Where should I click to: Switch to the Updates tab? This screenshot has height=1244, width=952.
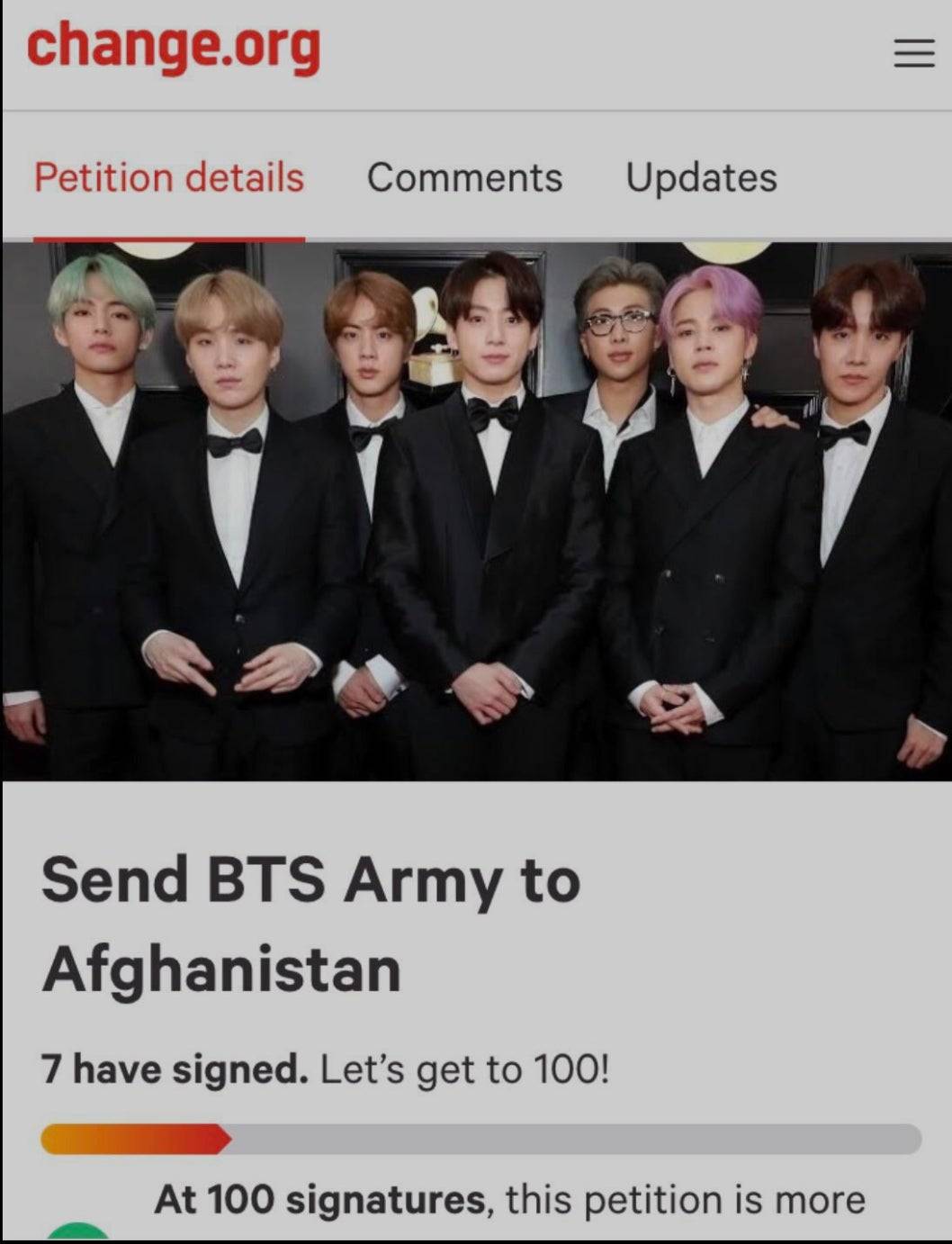point(701,177)
